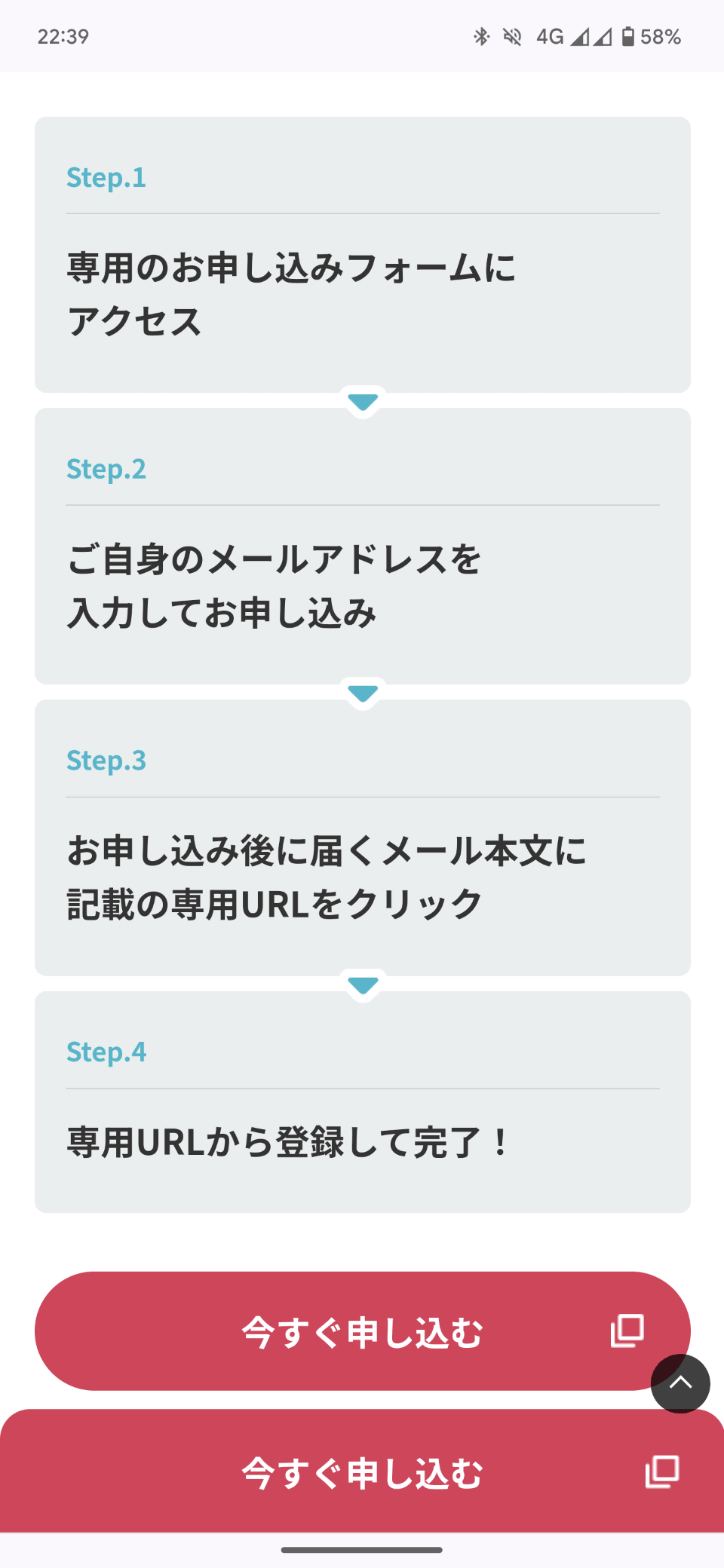Select the Step.3 heading
Screen dimensions: 724x1568
coord(106,761)
